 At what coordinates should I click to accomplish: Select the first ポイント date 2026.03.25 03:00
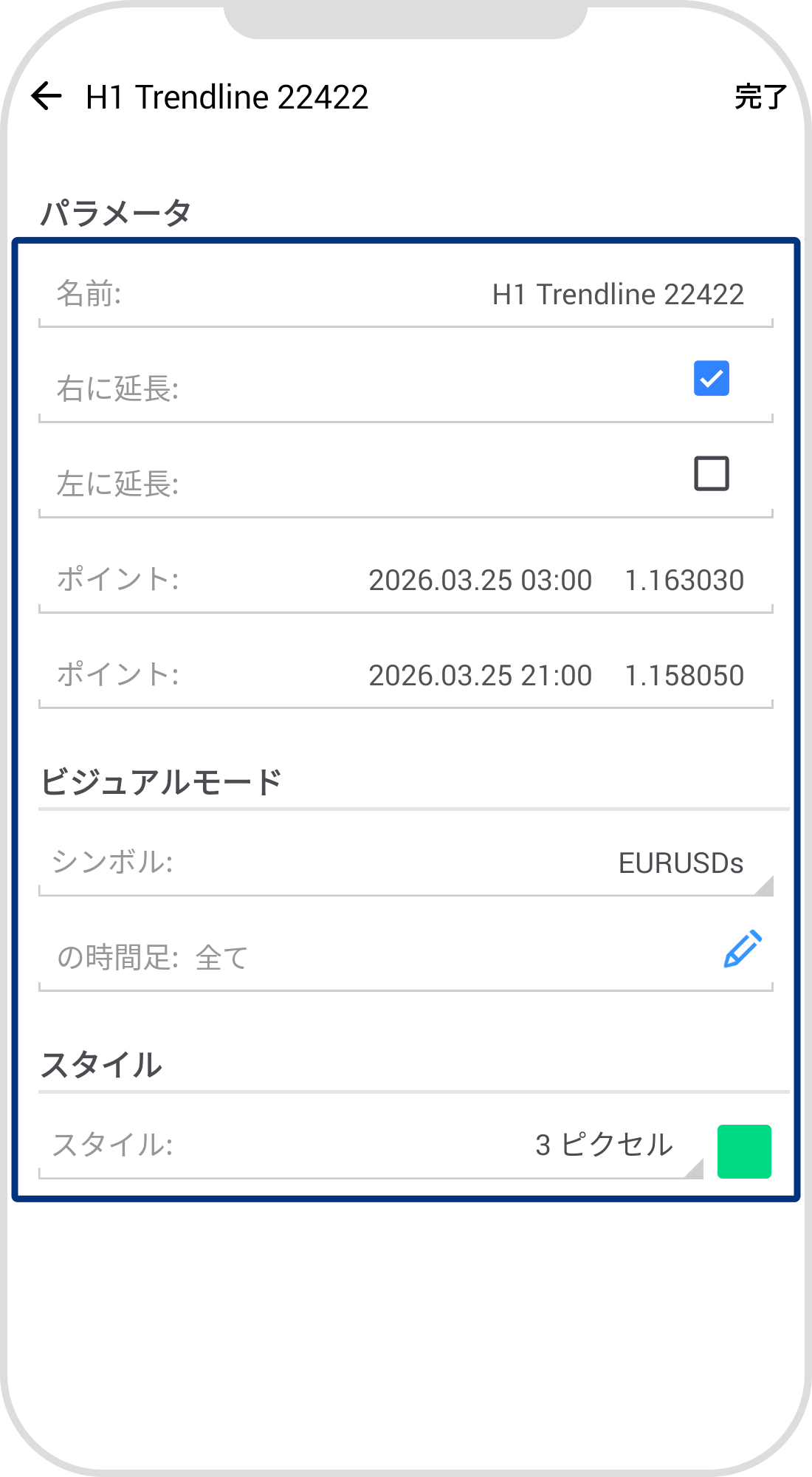(x=481, y=580)
